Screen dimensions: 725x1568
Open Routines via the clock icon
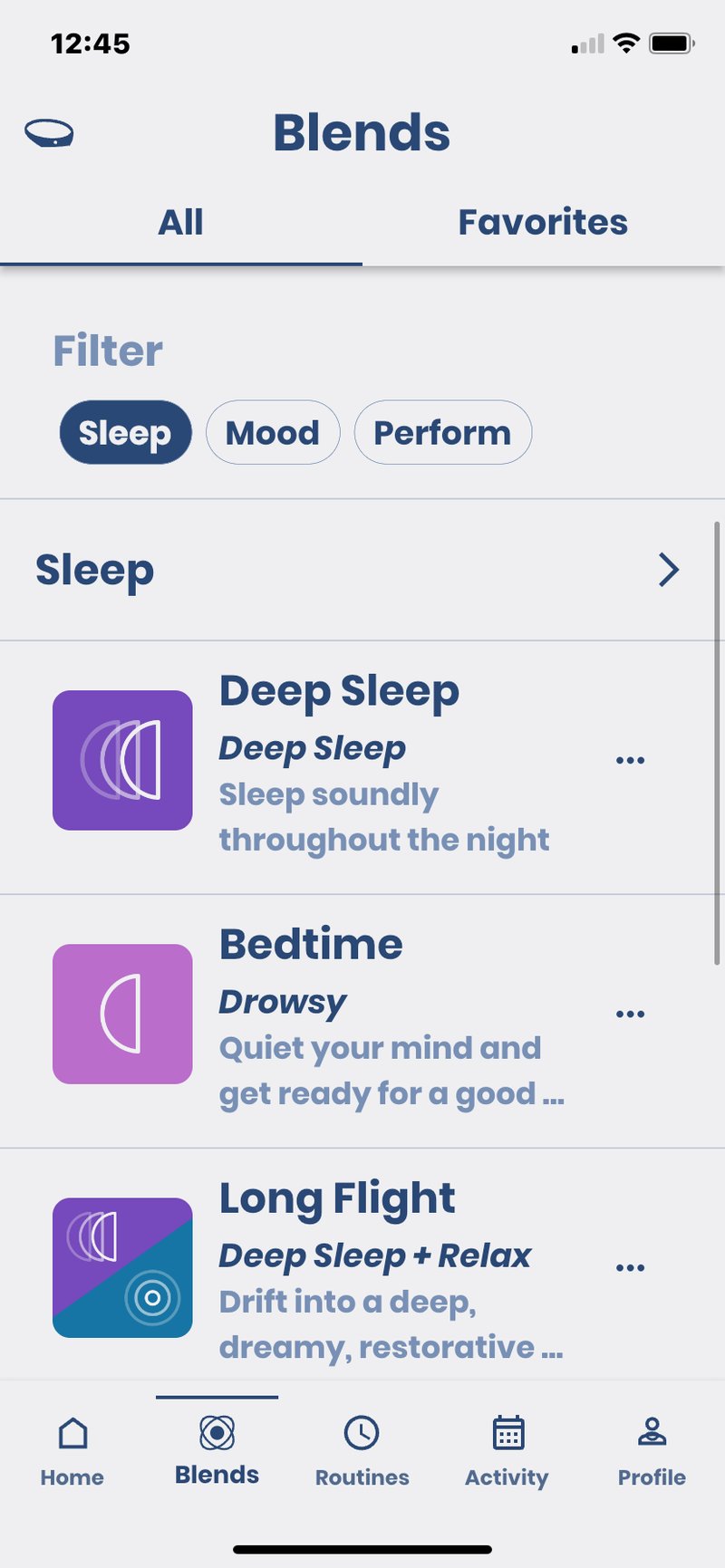tap(361, 1449)
